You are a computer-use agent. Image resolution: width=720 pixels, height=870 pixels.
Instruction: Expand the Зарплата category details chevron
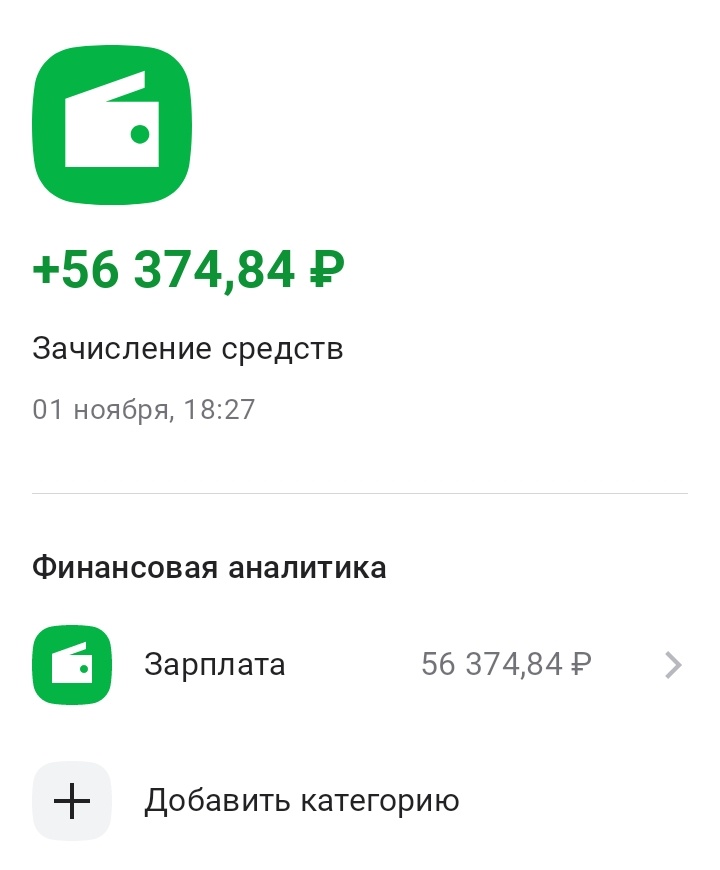tap(674, 665)
